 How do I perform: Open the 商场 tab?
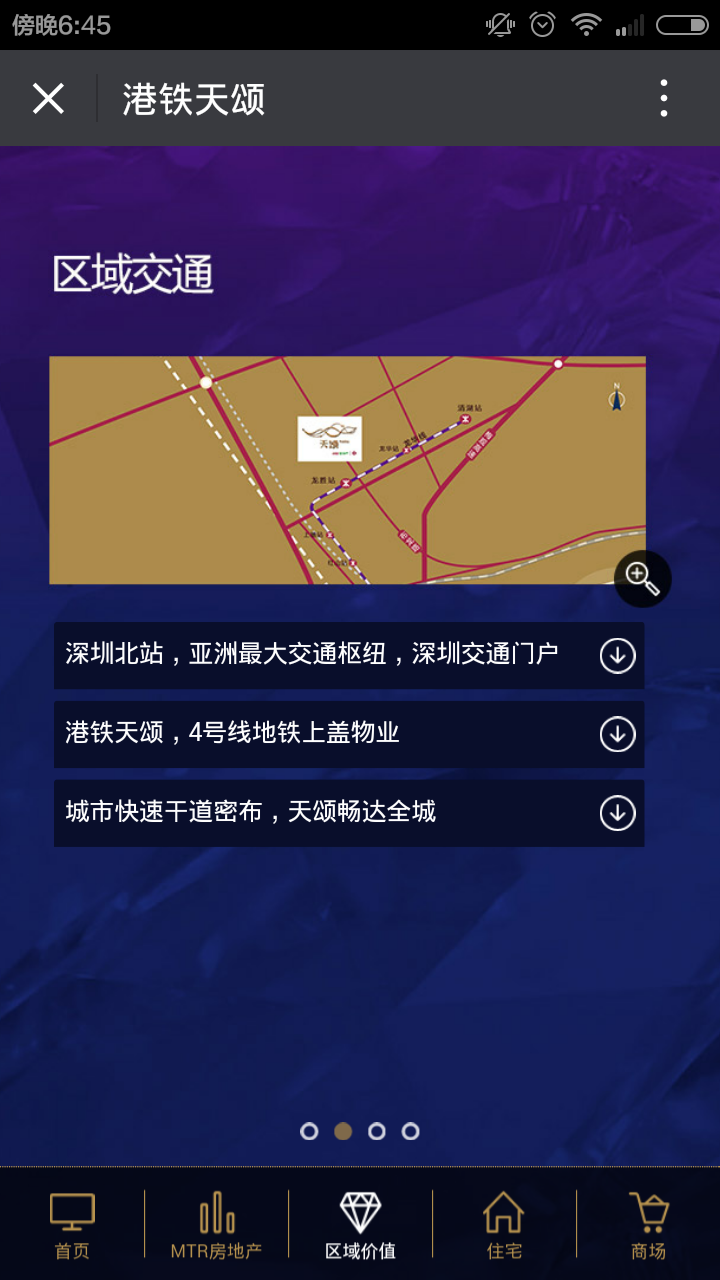[648, 1225]
